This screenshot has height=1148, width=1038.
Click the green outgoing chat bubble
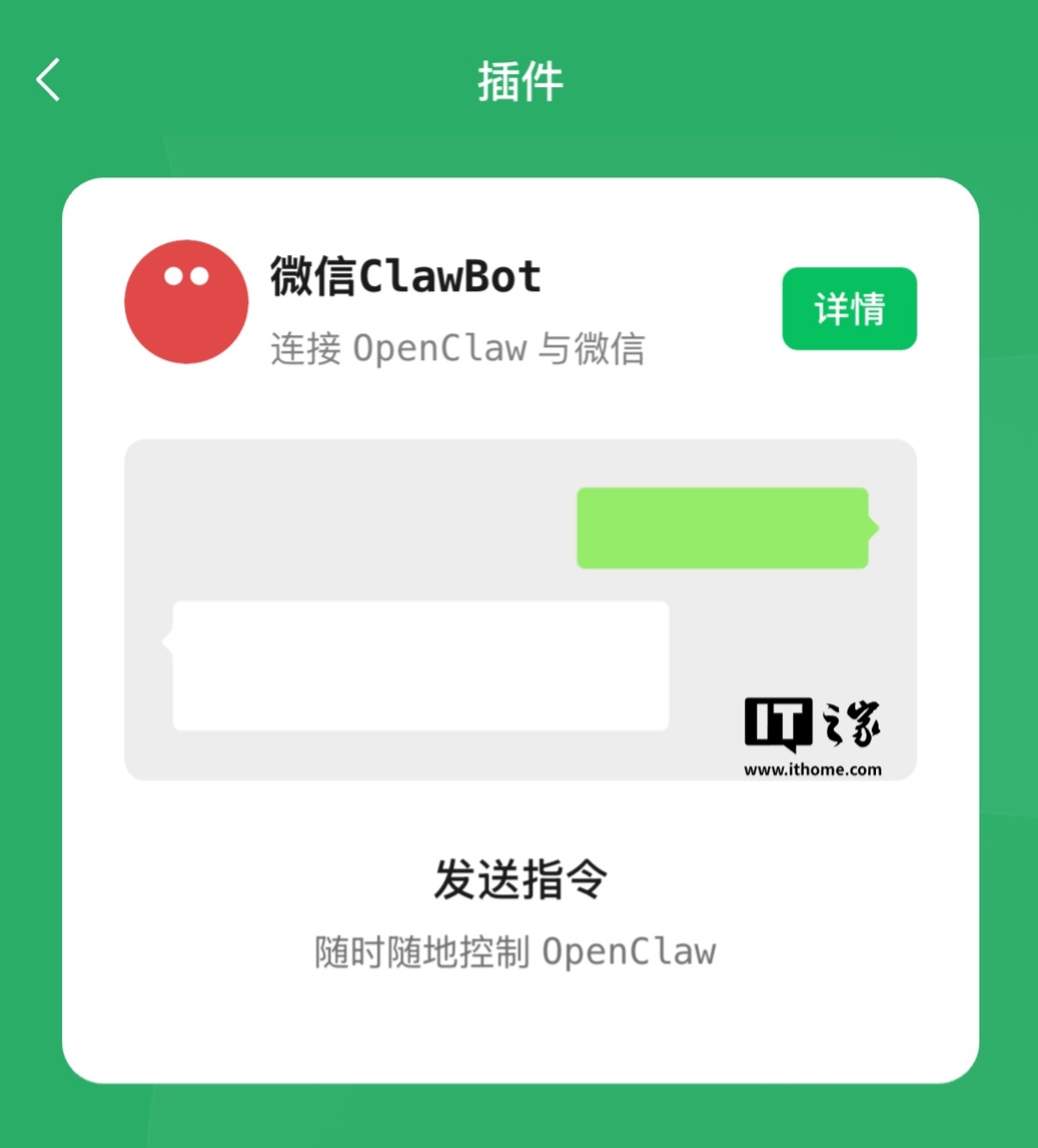[x=724, y=526]
